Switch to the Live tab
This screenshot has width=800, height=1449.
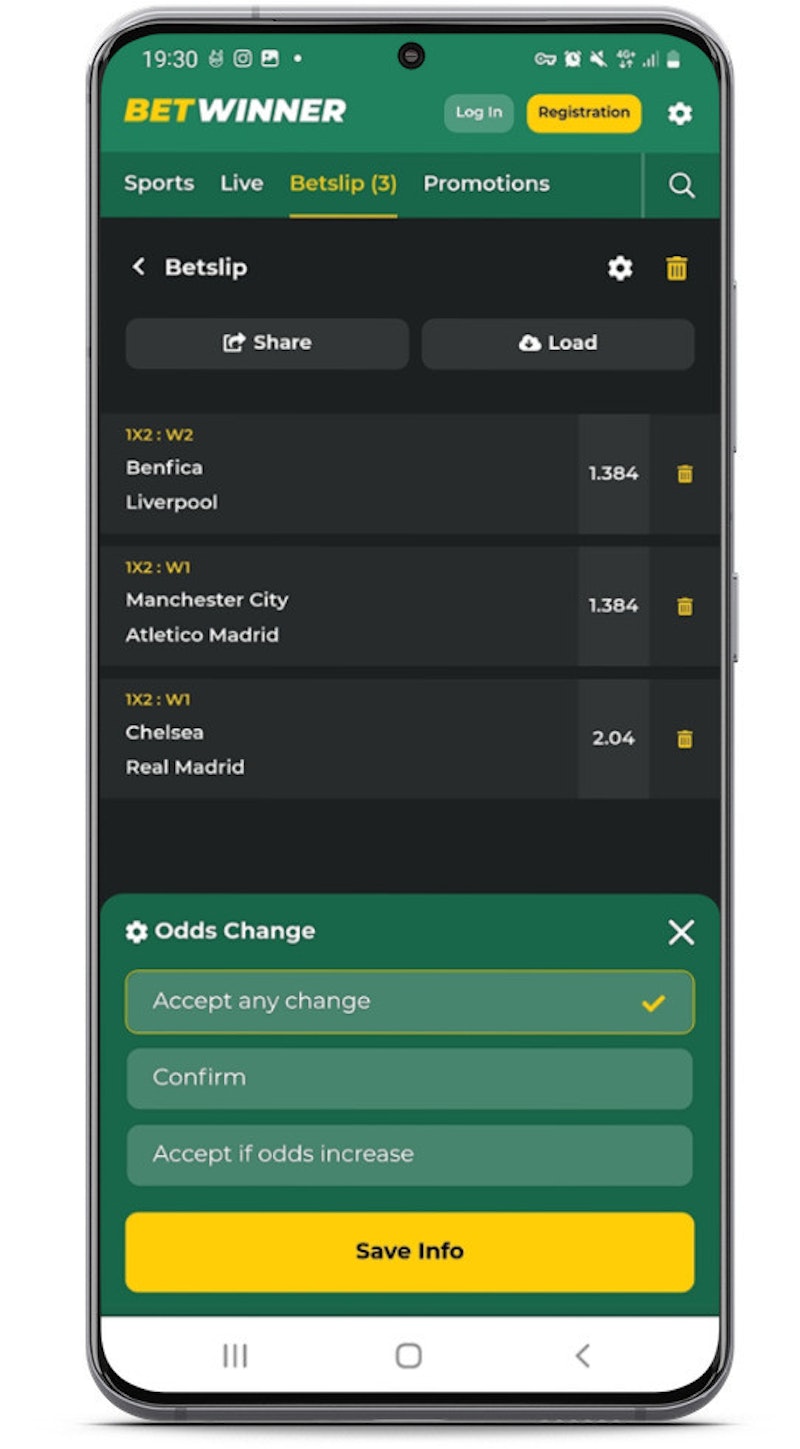point(242,184)
